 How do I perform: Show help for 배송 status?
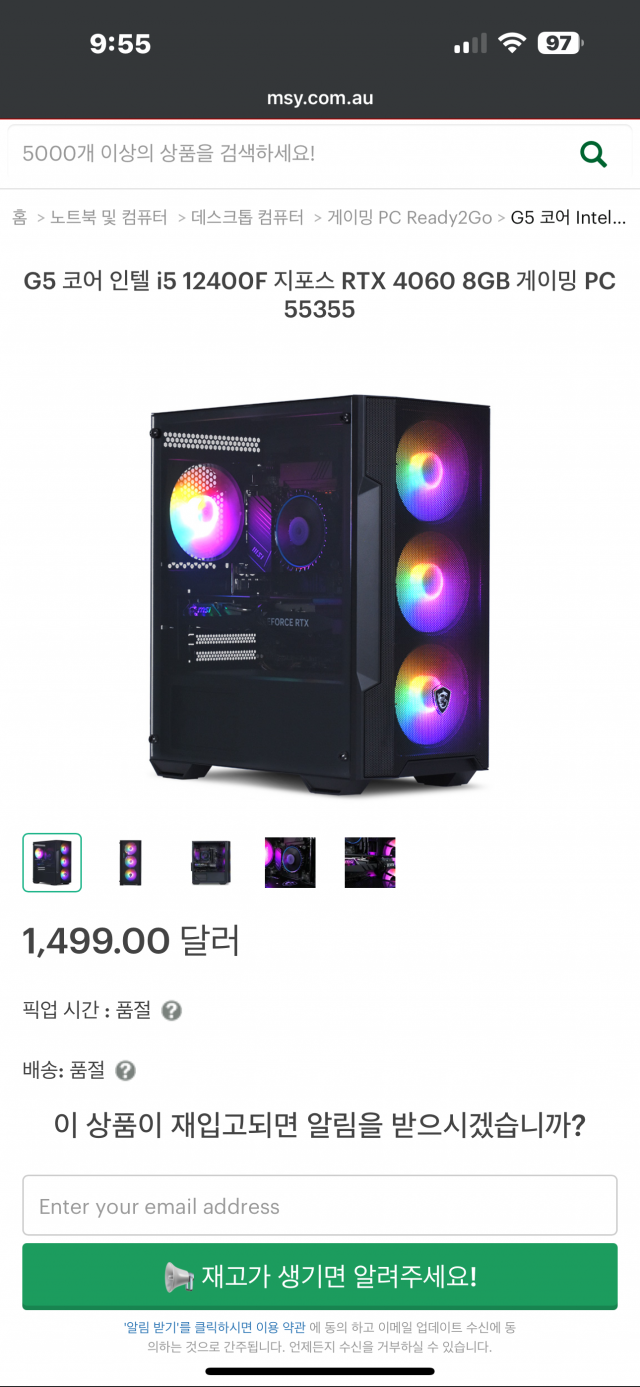pyautogui.click(x=125, y=1071)
